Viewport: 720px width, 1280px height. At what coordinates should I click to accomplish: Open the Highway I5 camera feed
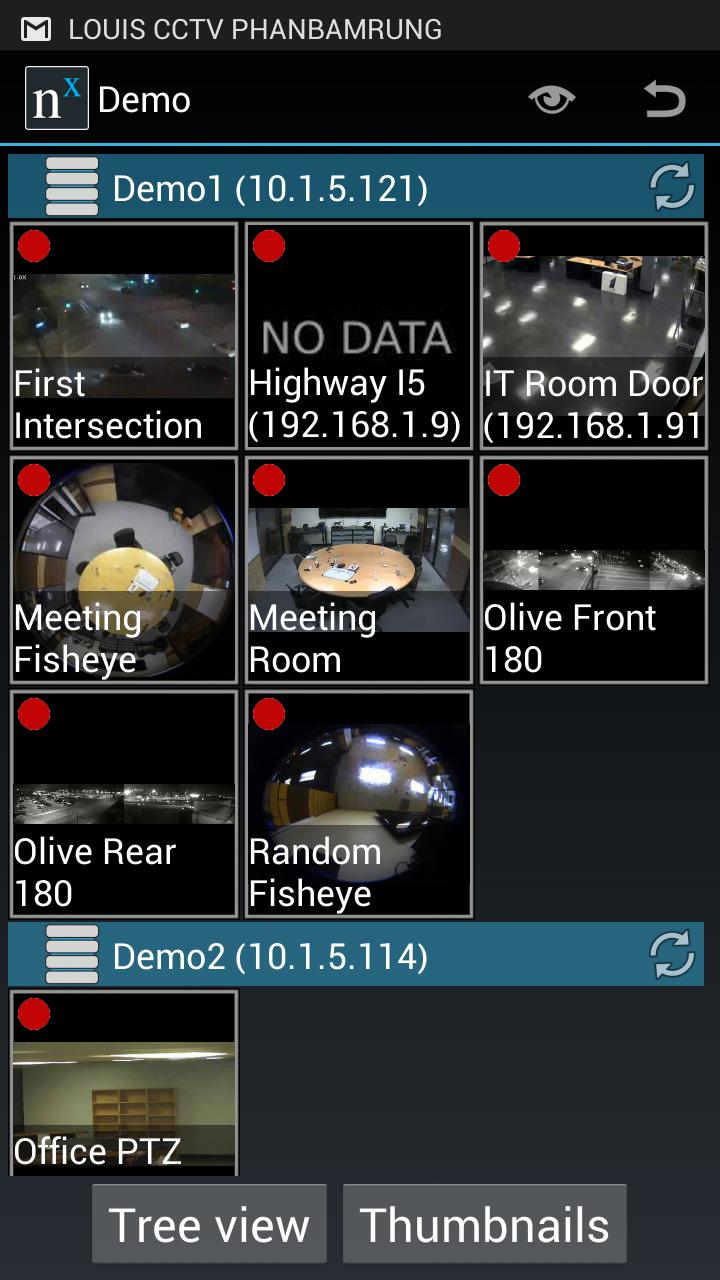point(359,336)
